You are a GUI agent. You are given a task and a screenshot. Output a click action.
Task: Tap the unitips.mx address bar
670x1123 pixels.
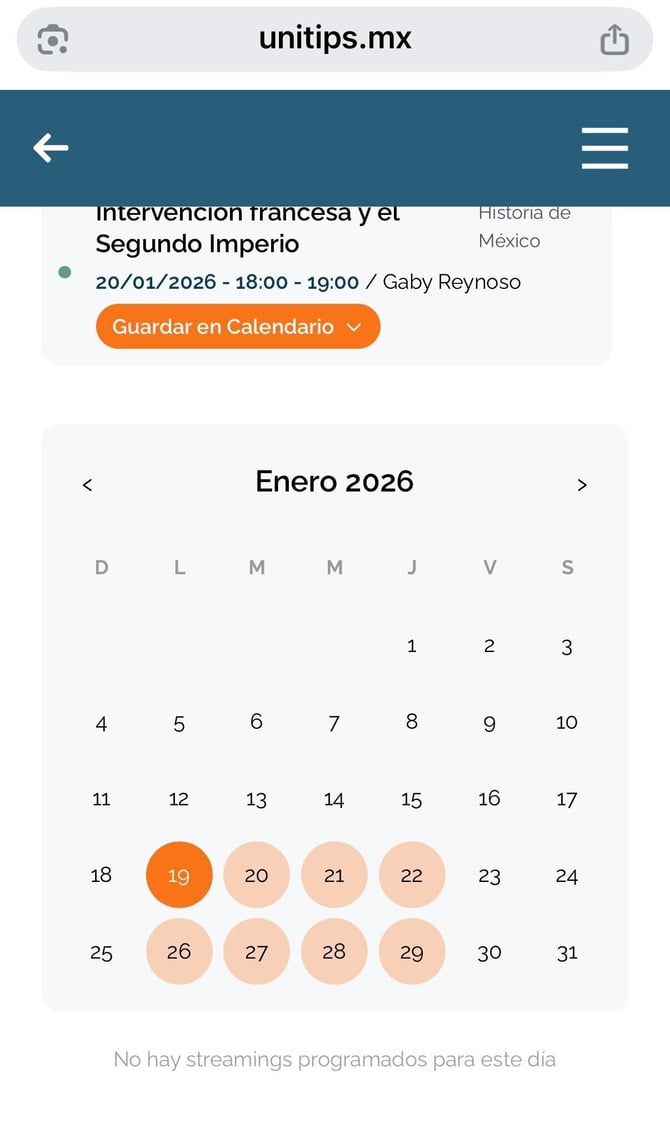click(335, 39)
